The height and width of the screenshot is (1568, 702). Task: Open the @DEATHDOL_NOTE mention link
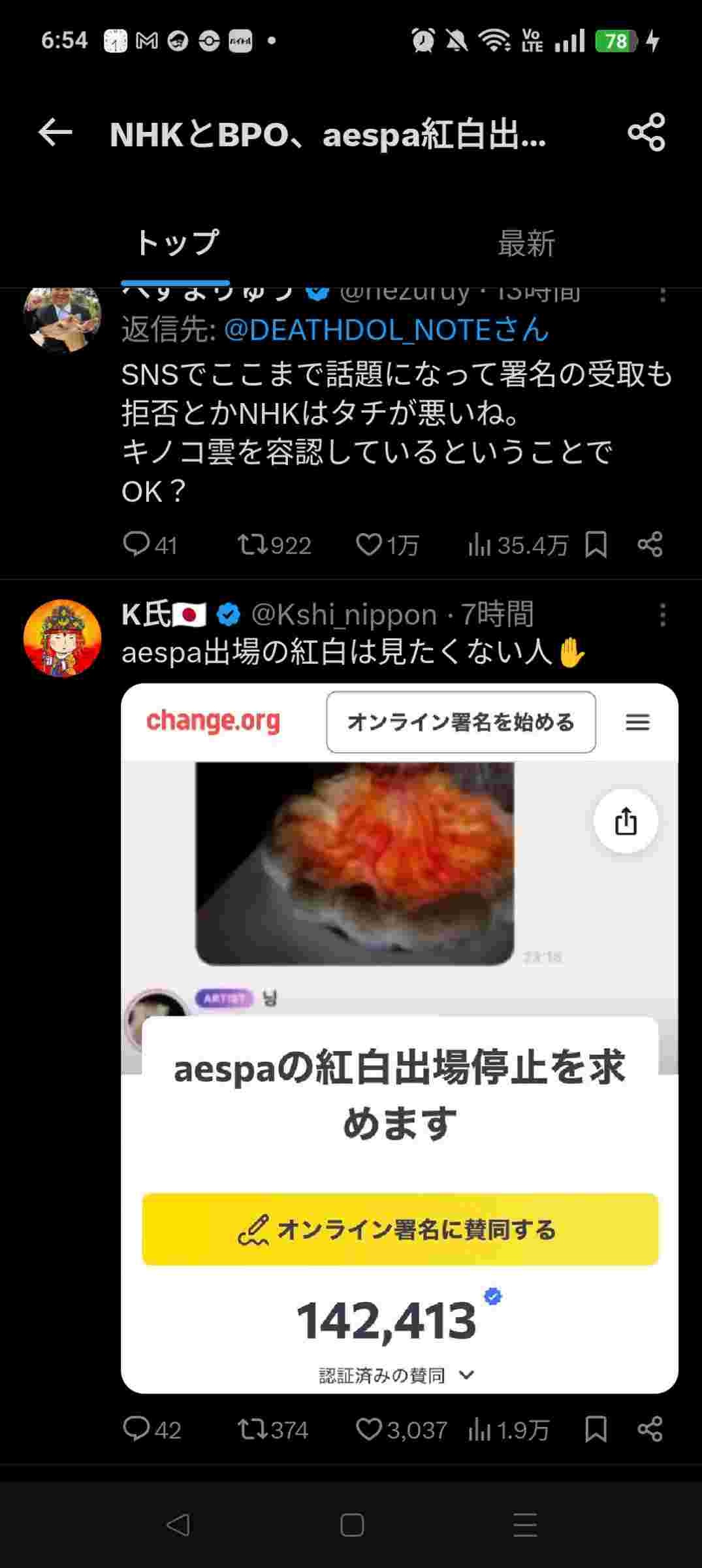386,330
